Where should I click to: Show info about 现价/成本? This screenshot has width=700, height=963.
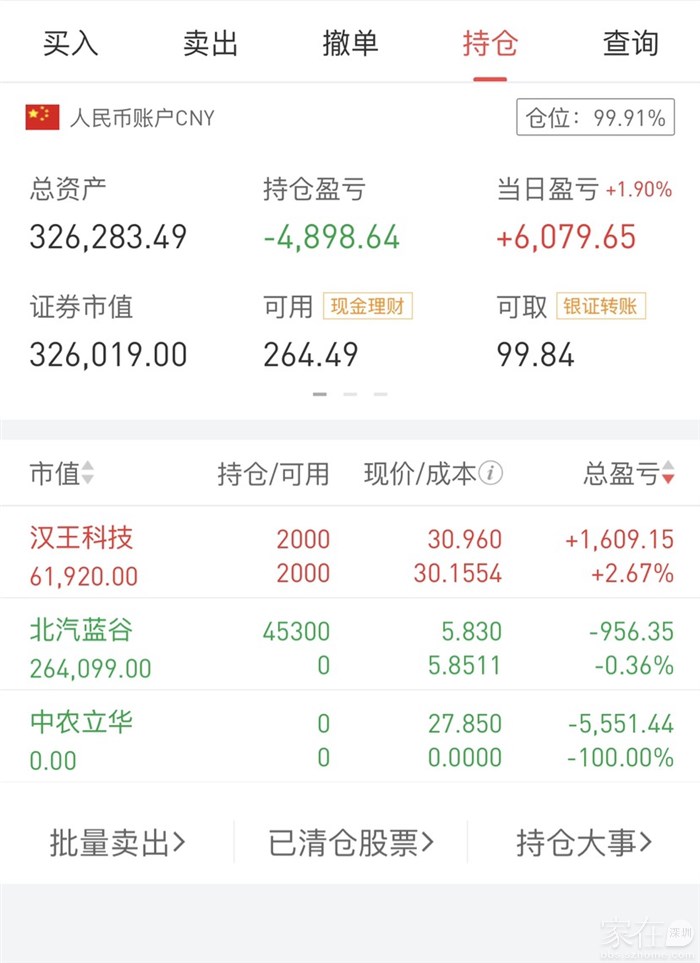[x=490, y=474]
